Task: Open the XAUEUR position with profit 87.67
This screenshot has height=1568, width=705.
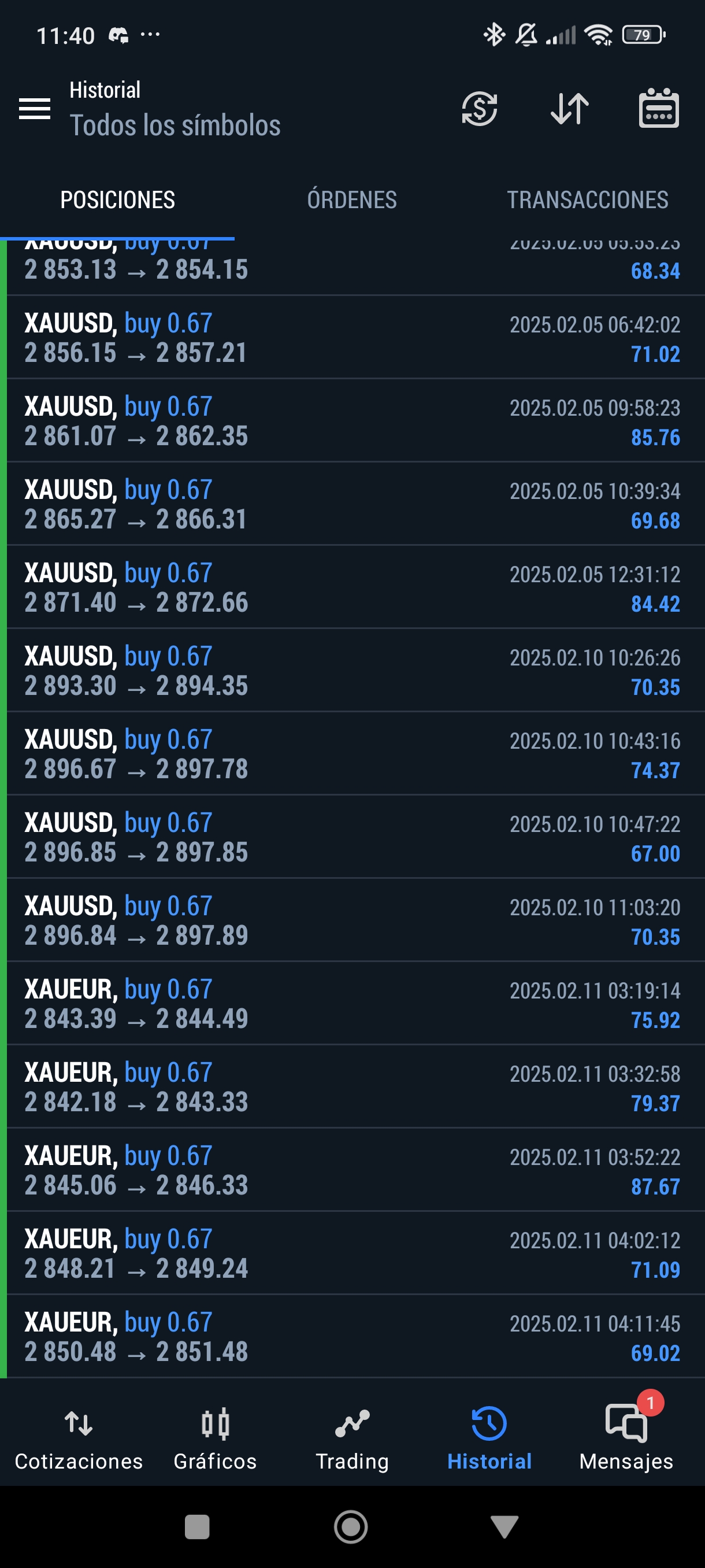Action: (351, 1171)
